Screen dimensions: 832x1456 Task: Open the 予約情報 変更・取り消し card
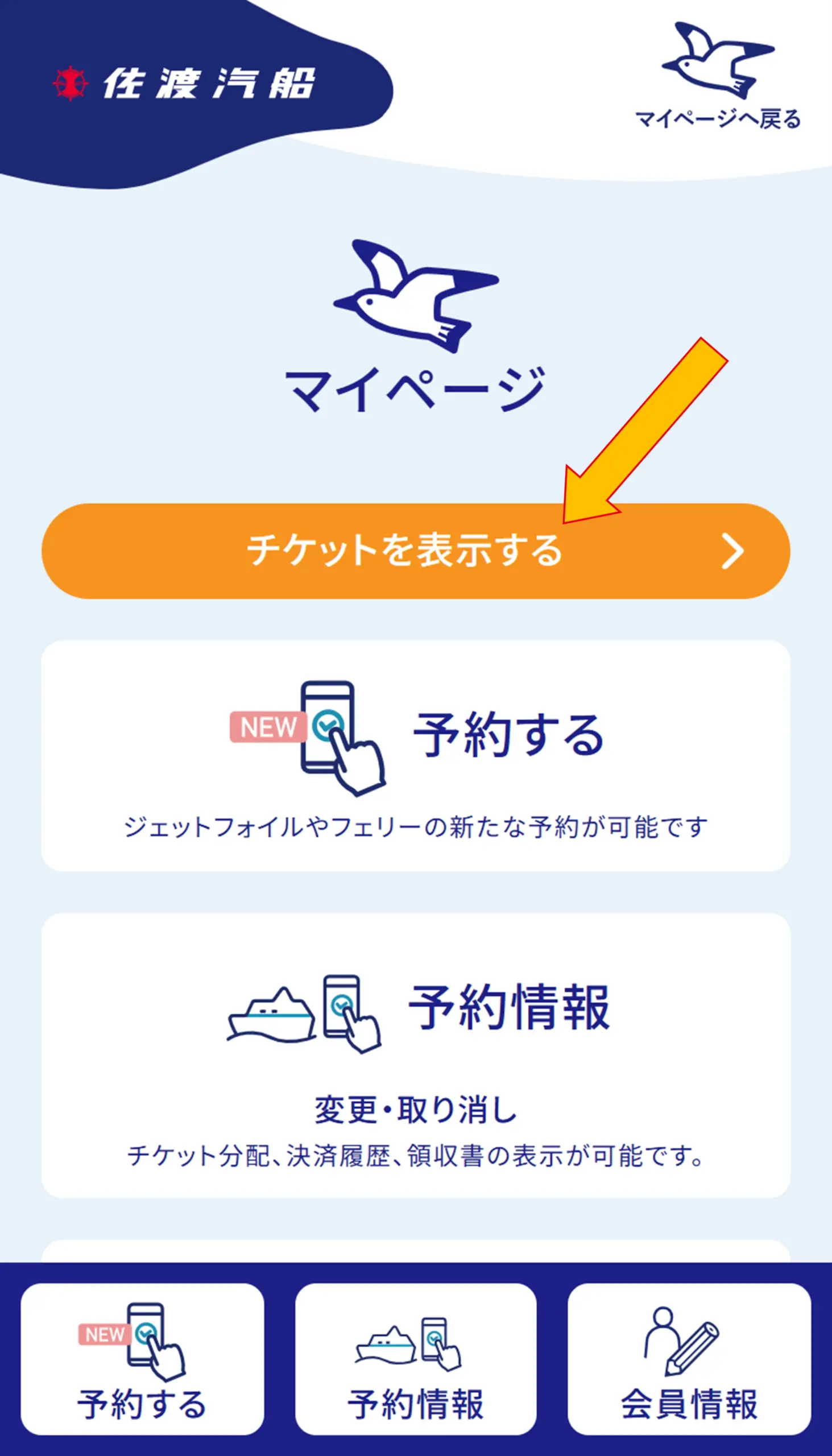coord(415,1055)
